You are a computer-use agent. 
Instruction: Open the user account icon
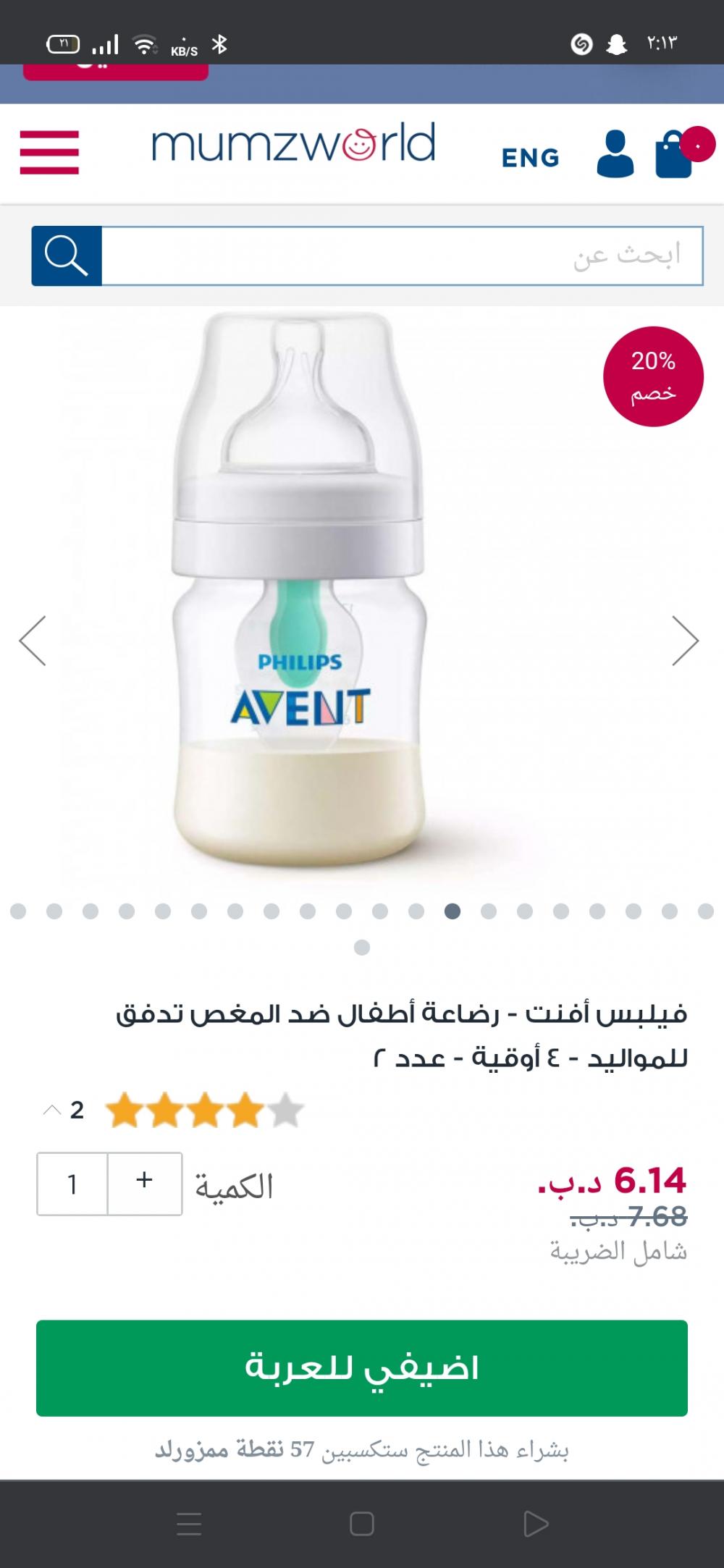pyautogui.click(x=615, y=153)
